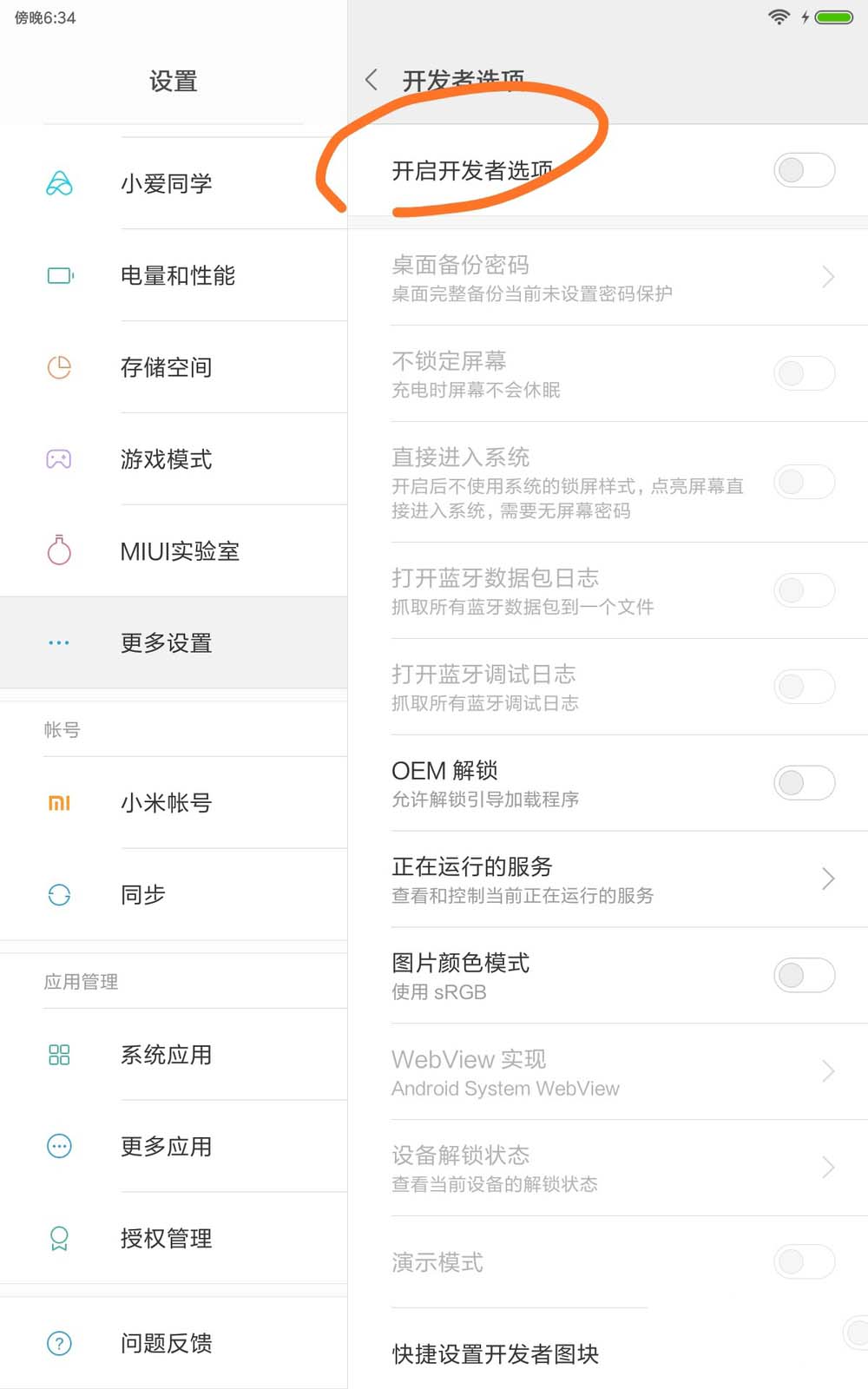868x1389 pixels.
Task: Enable the 开启开发者选项 switch
Action: (x=804, y=170)
